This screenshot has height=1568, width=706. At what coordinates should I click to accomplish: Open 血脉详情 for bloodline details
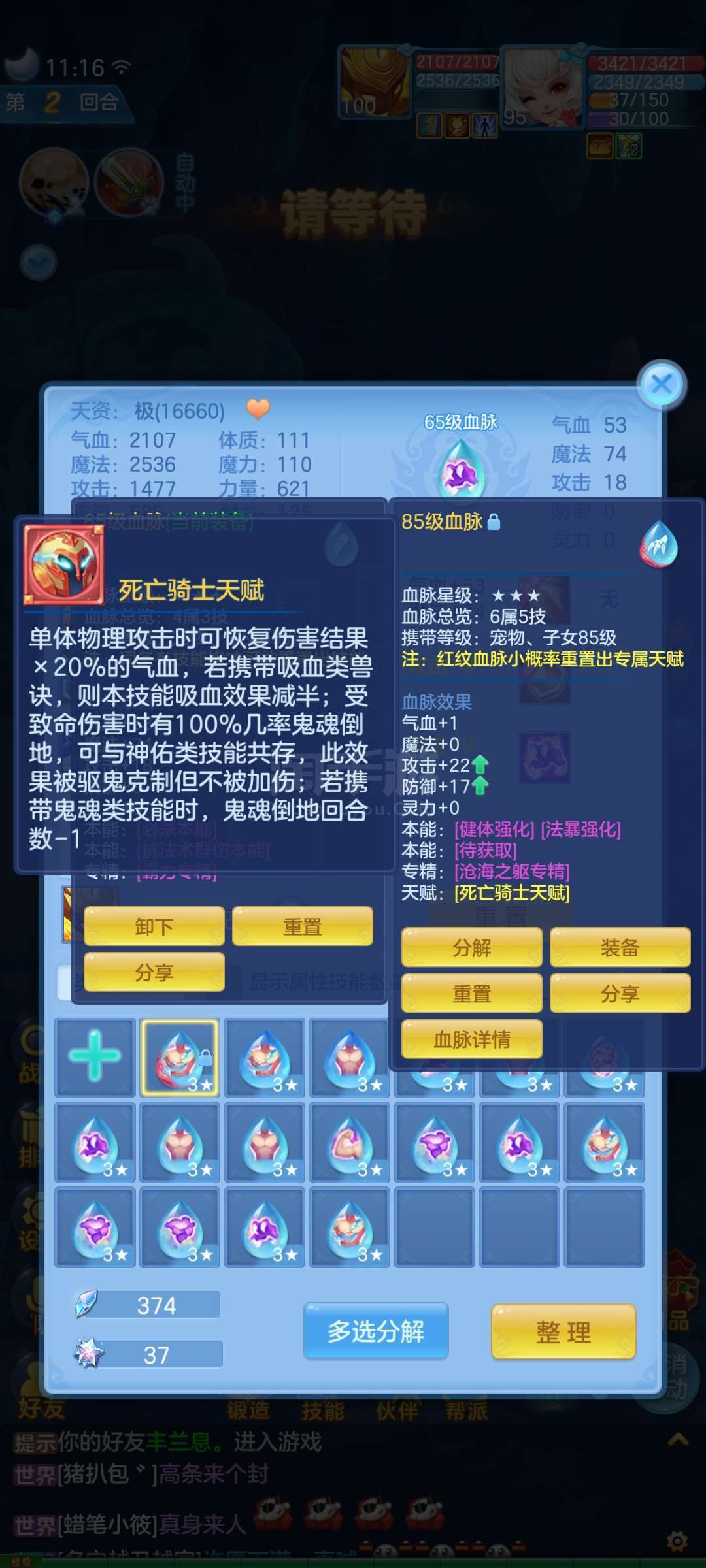[x=472, y=1039]
